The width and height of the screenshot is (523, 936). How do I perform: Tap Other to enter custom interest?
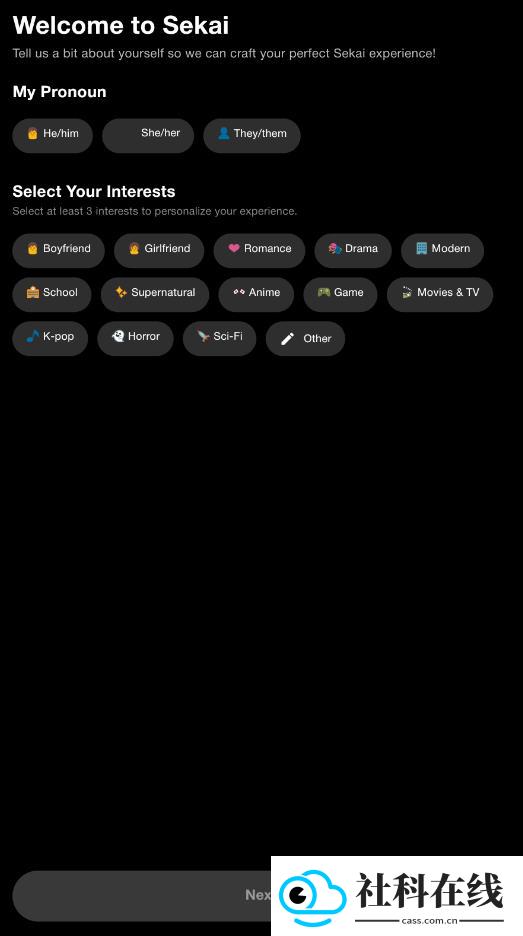305,338
